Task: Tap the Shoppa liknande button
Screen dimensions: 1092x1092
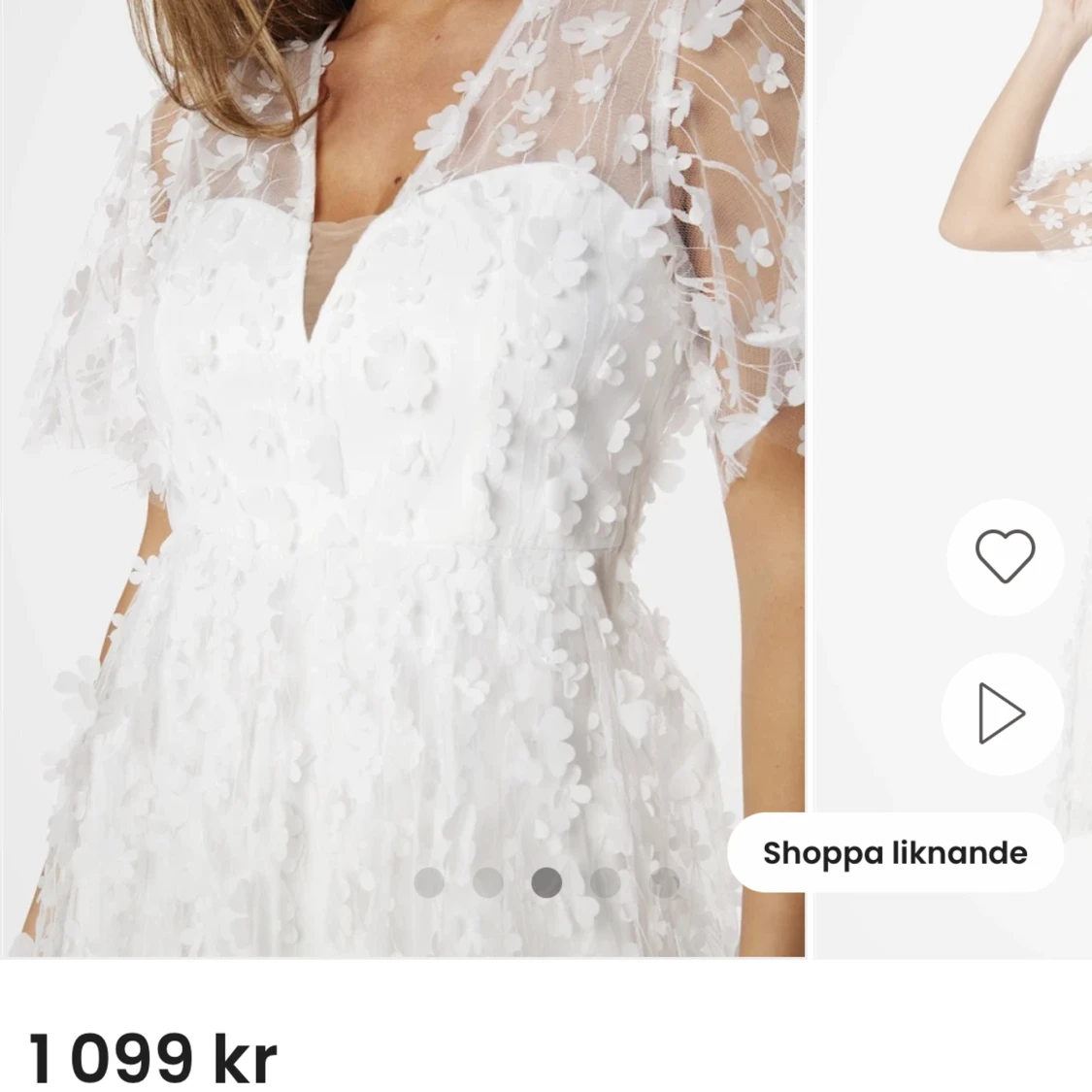Action: pyautogui.click(x=894, y=852)
